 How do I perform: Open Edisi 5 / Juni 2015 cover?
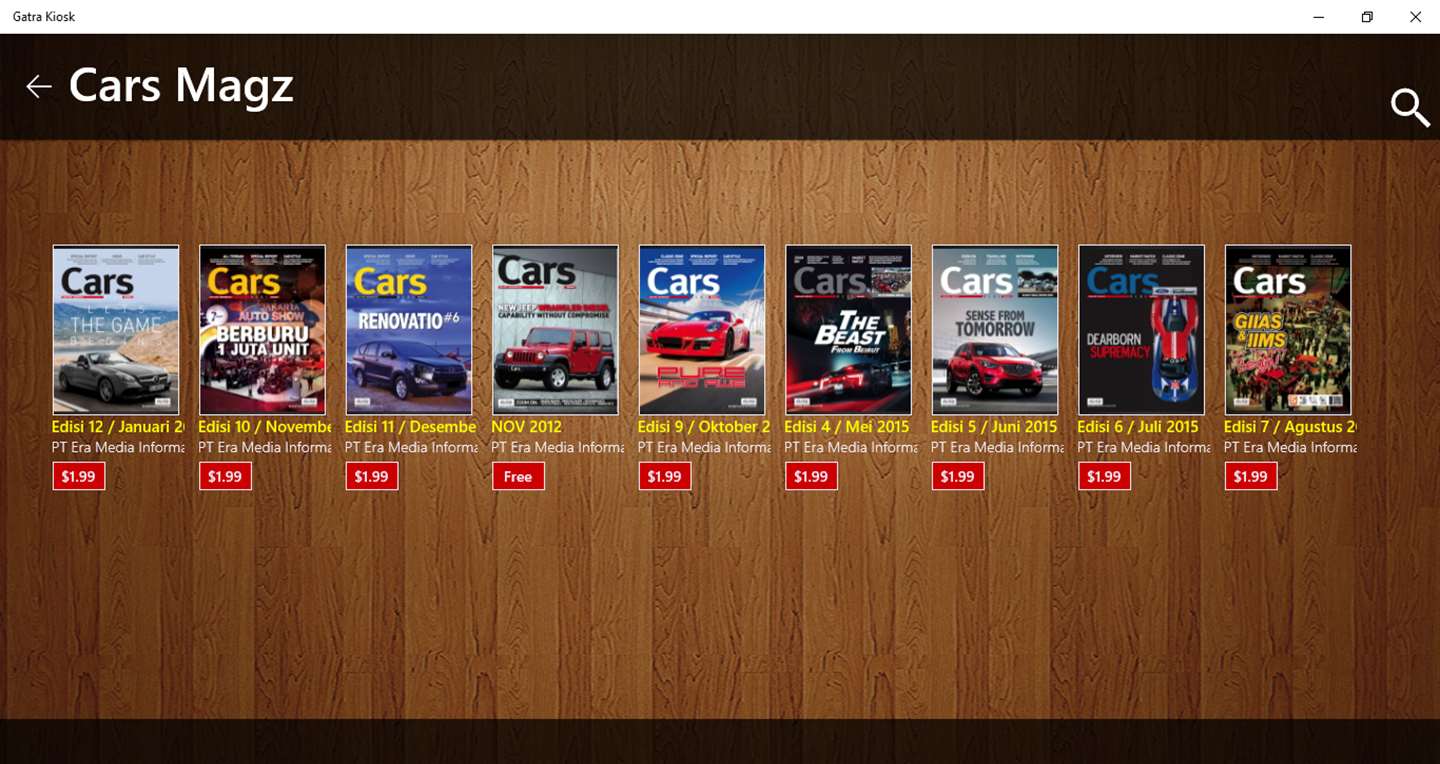pos(994,330)
